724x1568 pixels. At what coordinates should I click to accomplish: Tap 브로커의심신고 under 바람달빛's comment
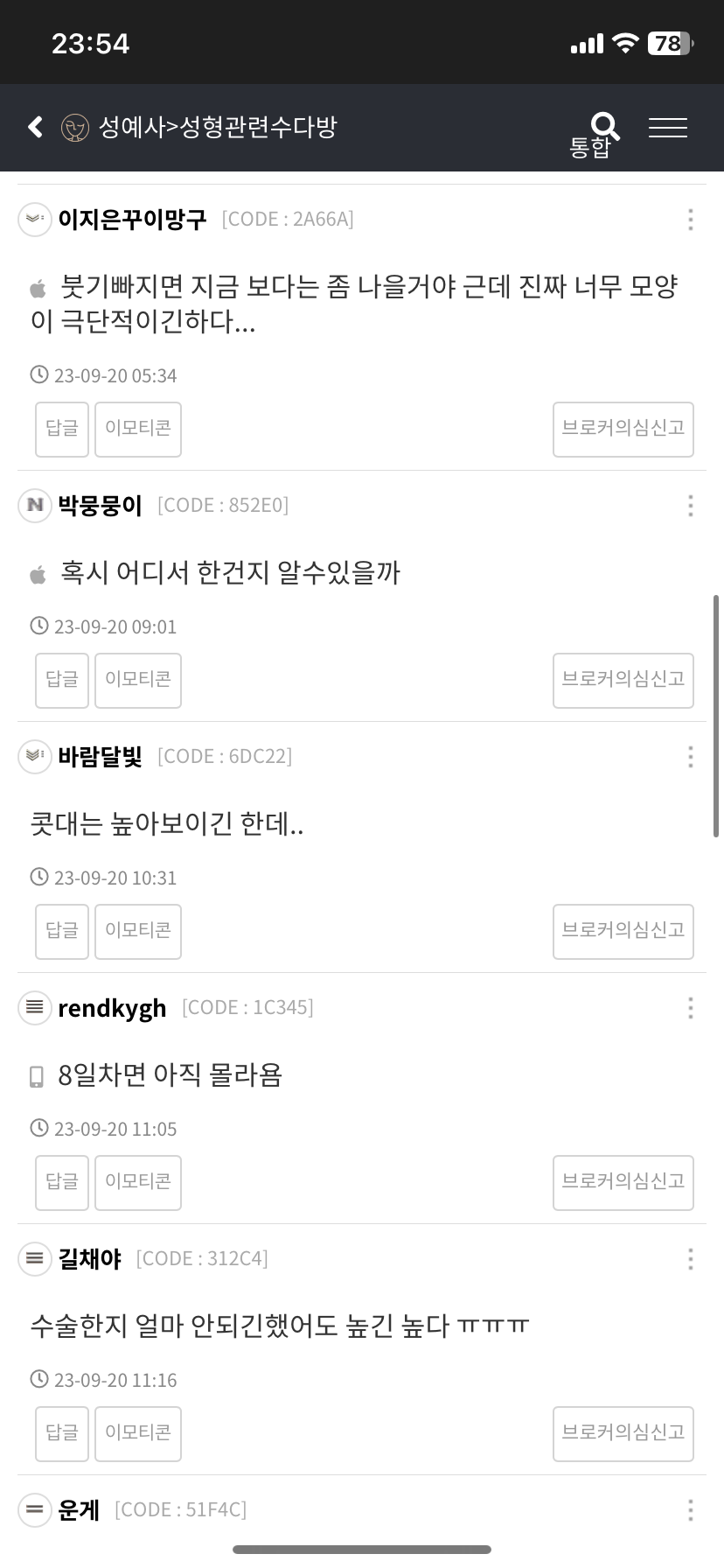pos(623,931)
